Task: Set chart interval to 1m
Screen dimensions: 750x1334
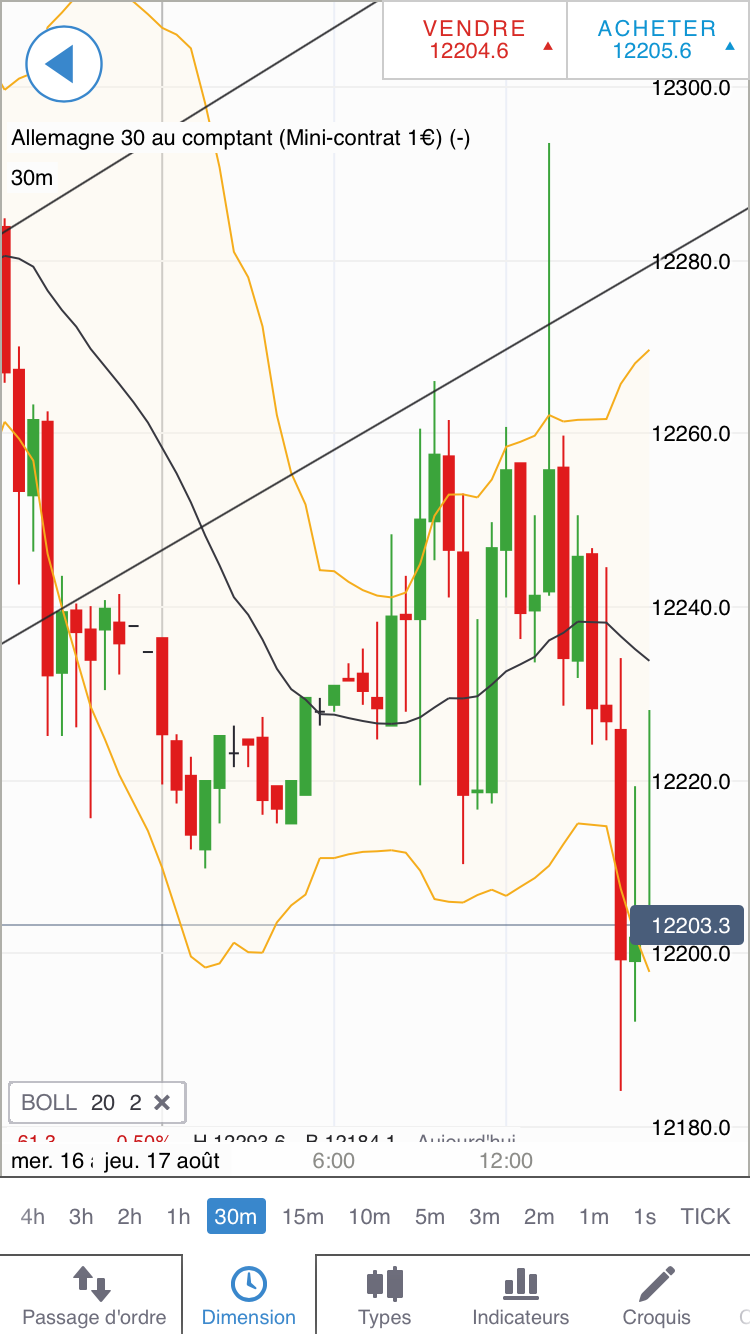Action: point(593,1216)
